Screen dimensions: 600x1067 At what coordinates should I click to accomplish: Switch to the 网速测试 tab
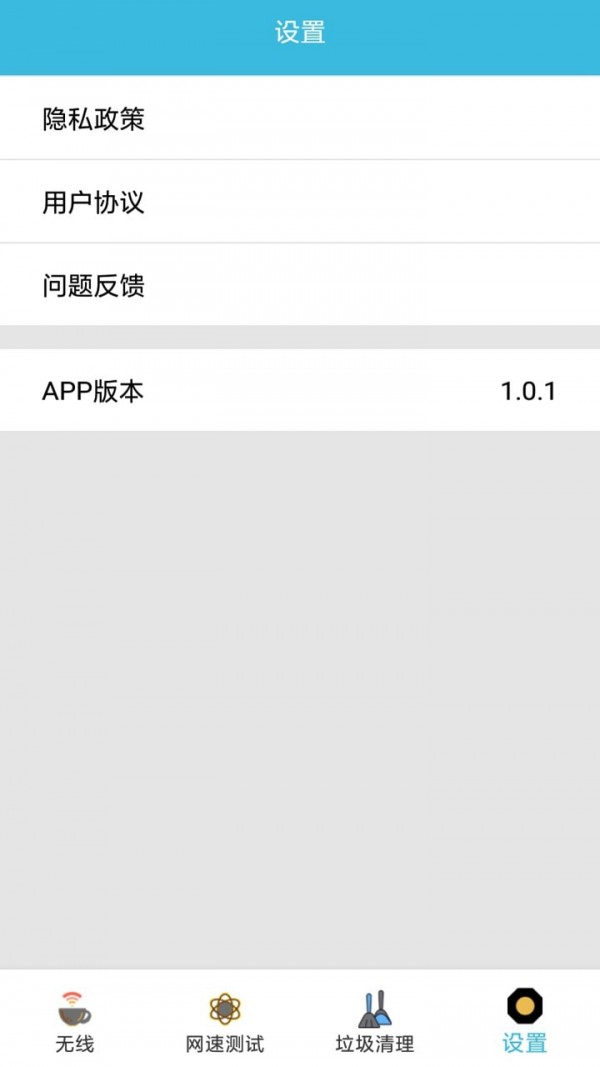pos(225,1020)
